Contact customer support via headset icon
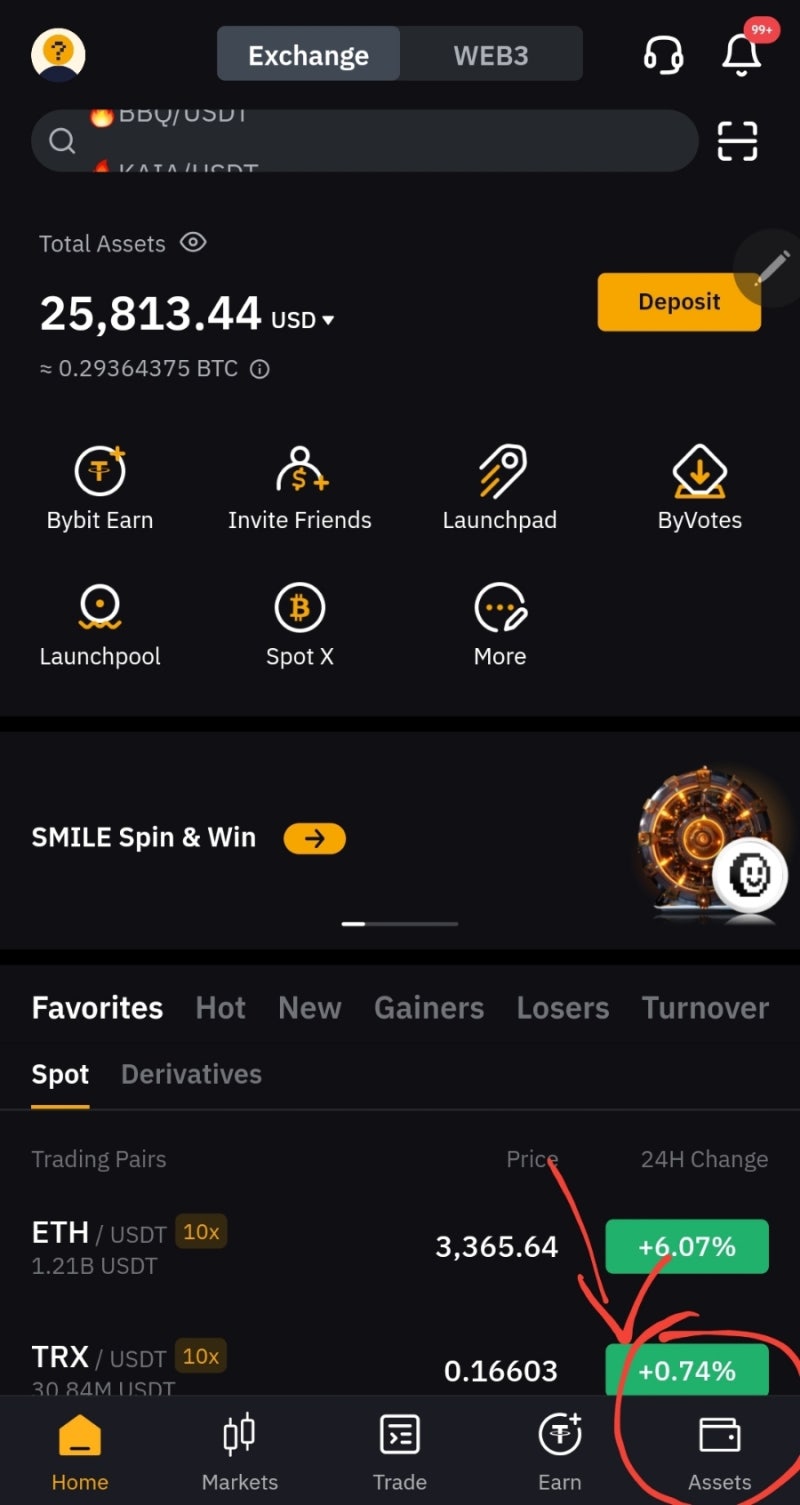The image size is (800, 1505). (x=663, y=55)
